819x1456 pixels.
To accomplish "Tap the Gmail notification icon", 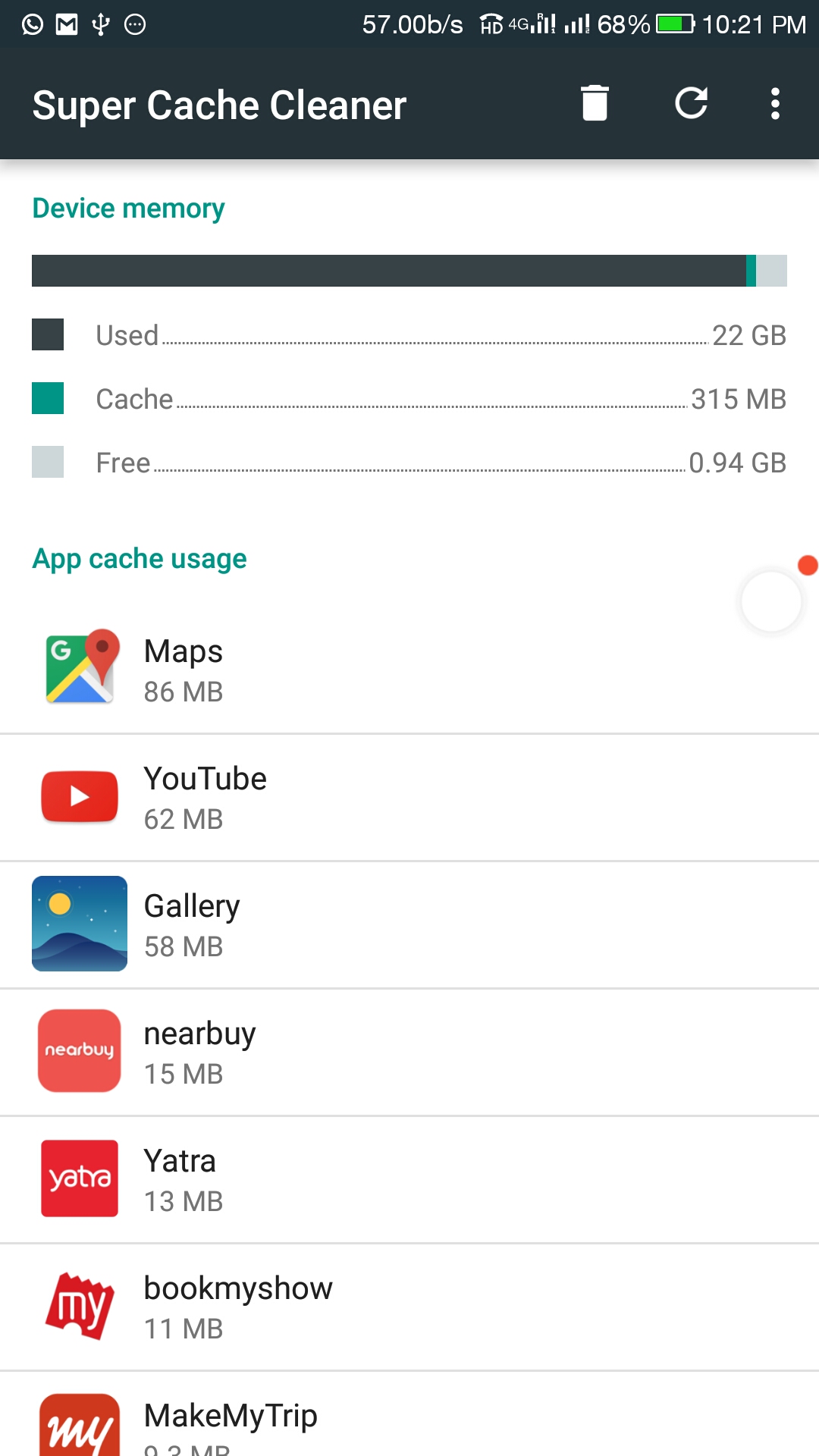I will pyautogui.click(x=66, y=23).
